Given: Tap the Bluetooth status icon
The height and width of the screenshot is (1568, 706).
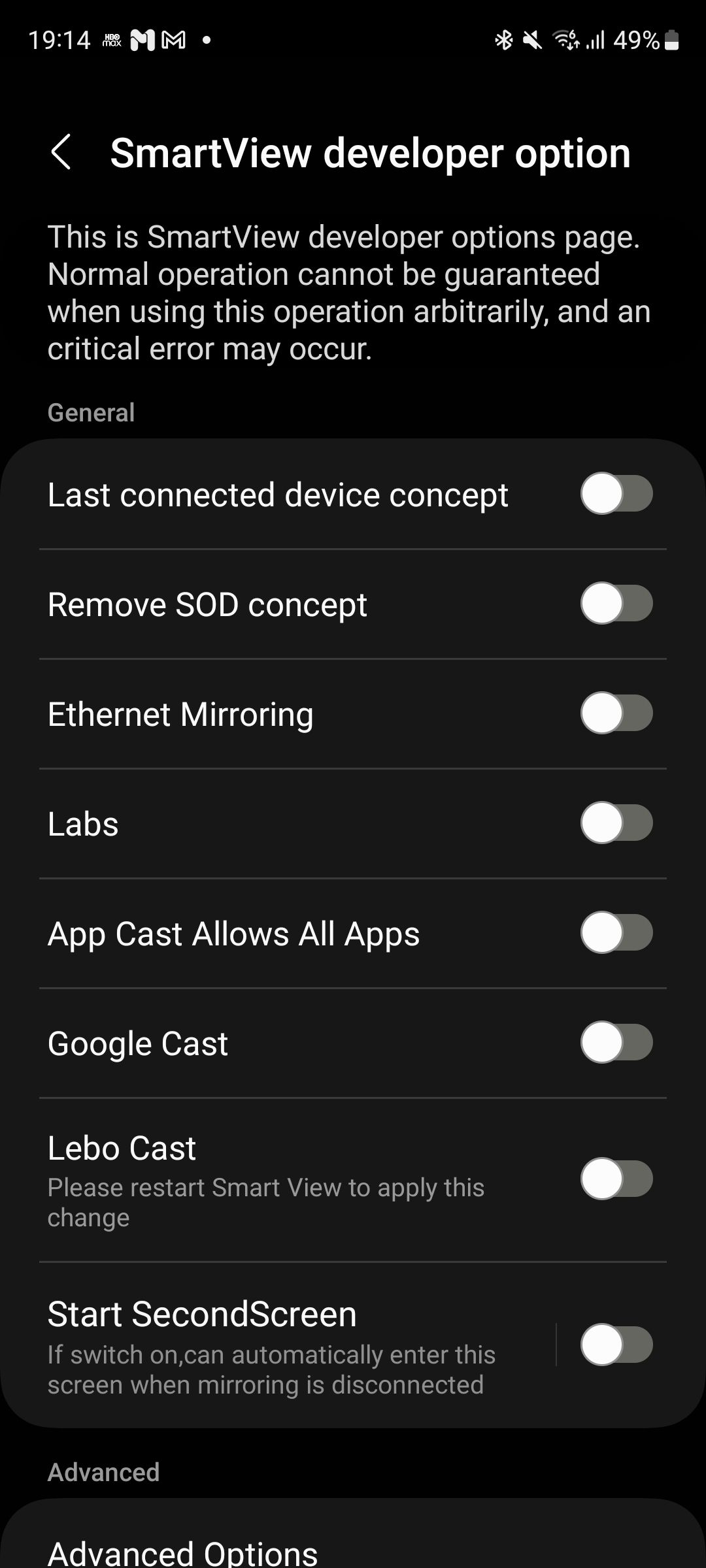Looking at the screenshot, I should [504, 41].
